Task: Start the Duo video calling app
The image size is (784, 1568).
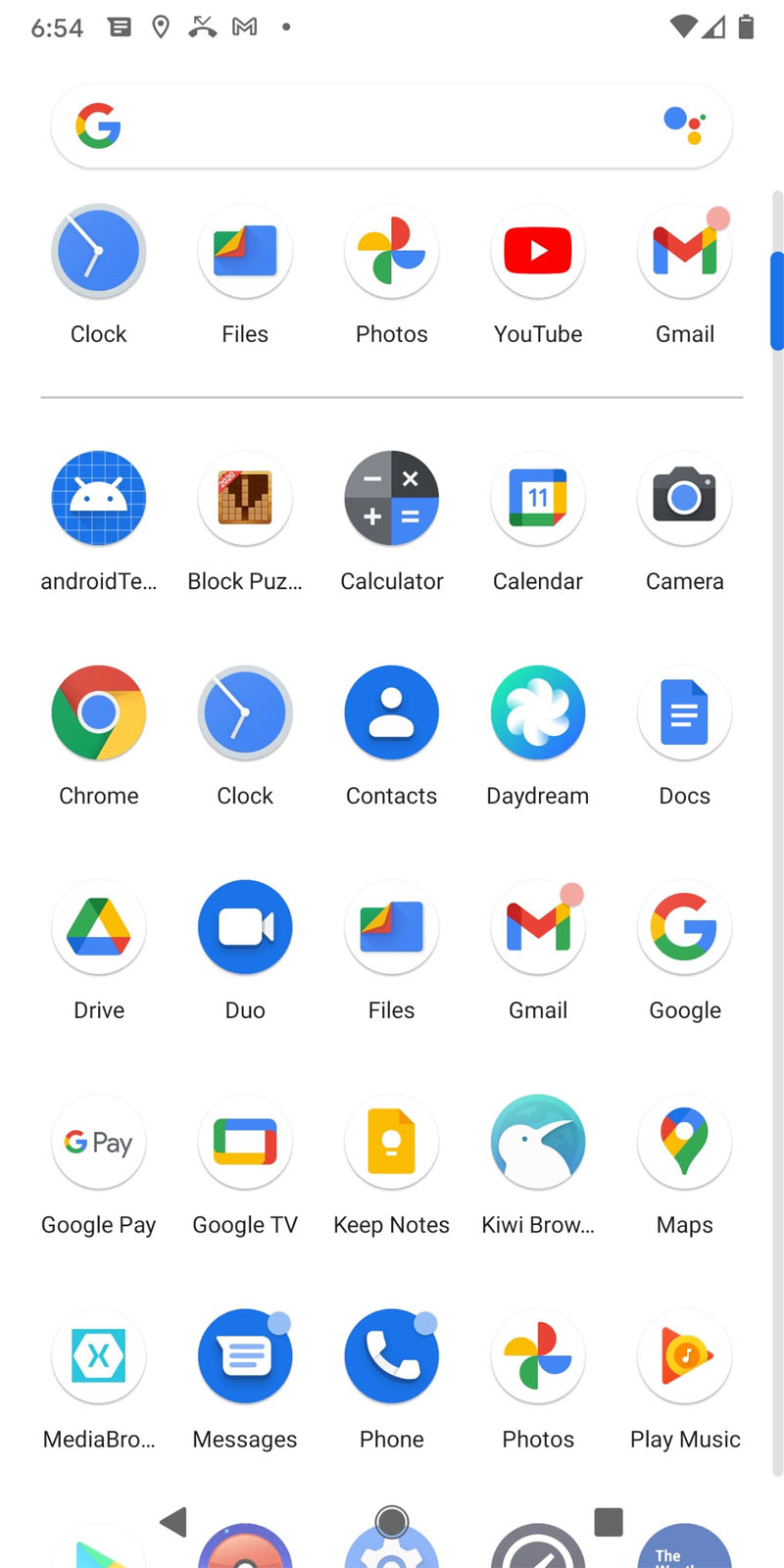Action: point(245,927)
